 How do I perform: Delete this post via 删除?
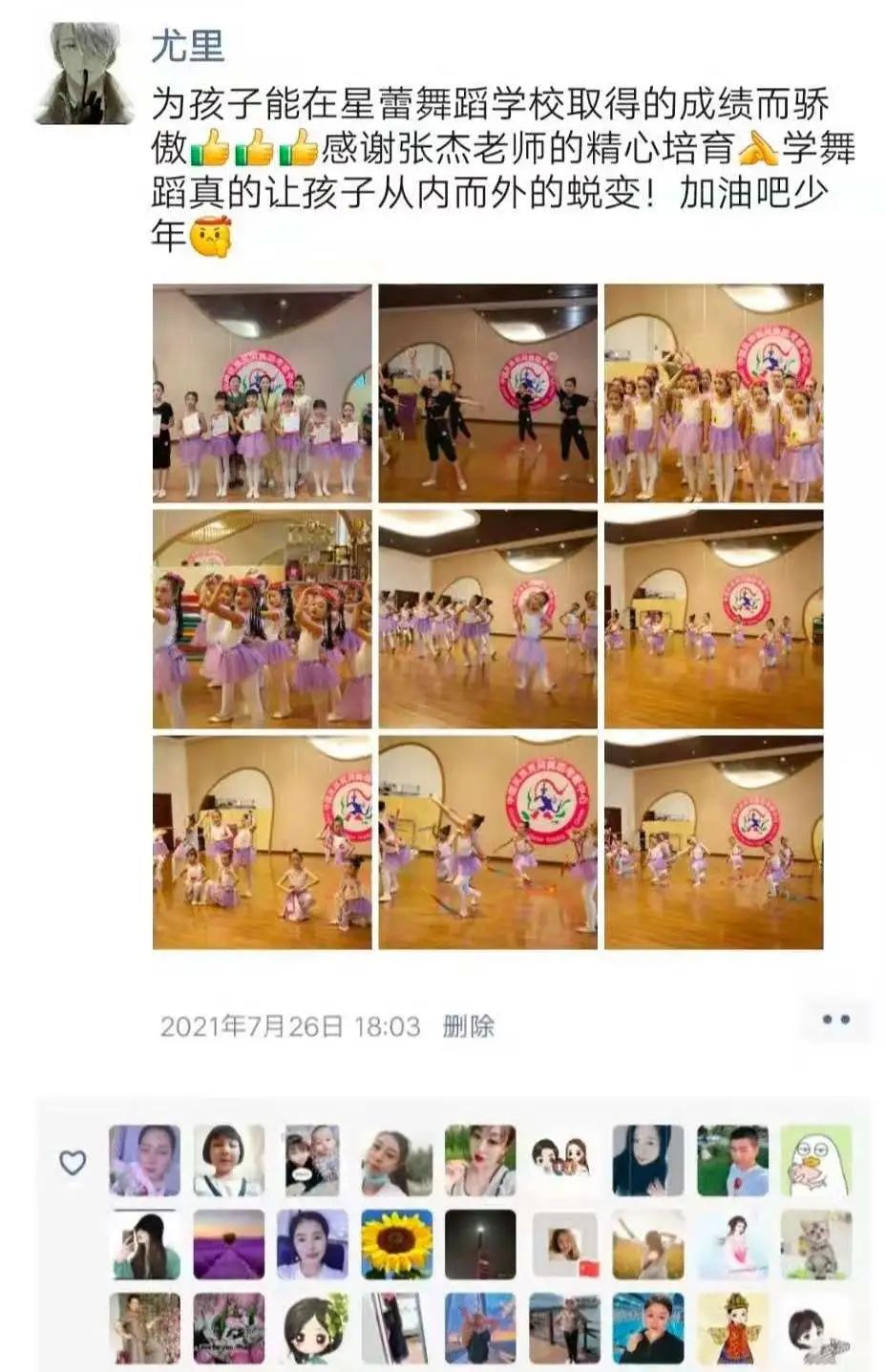click(x=468, y=1026)
